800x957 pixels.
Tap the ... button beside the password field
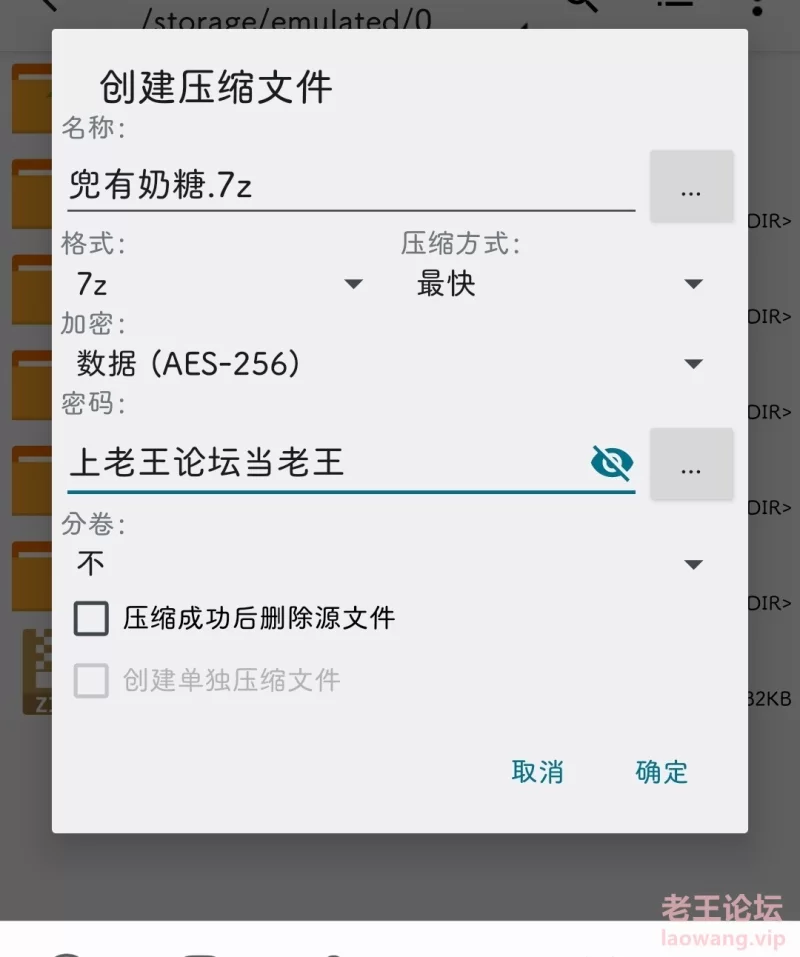[x=691, y=465]
